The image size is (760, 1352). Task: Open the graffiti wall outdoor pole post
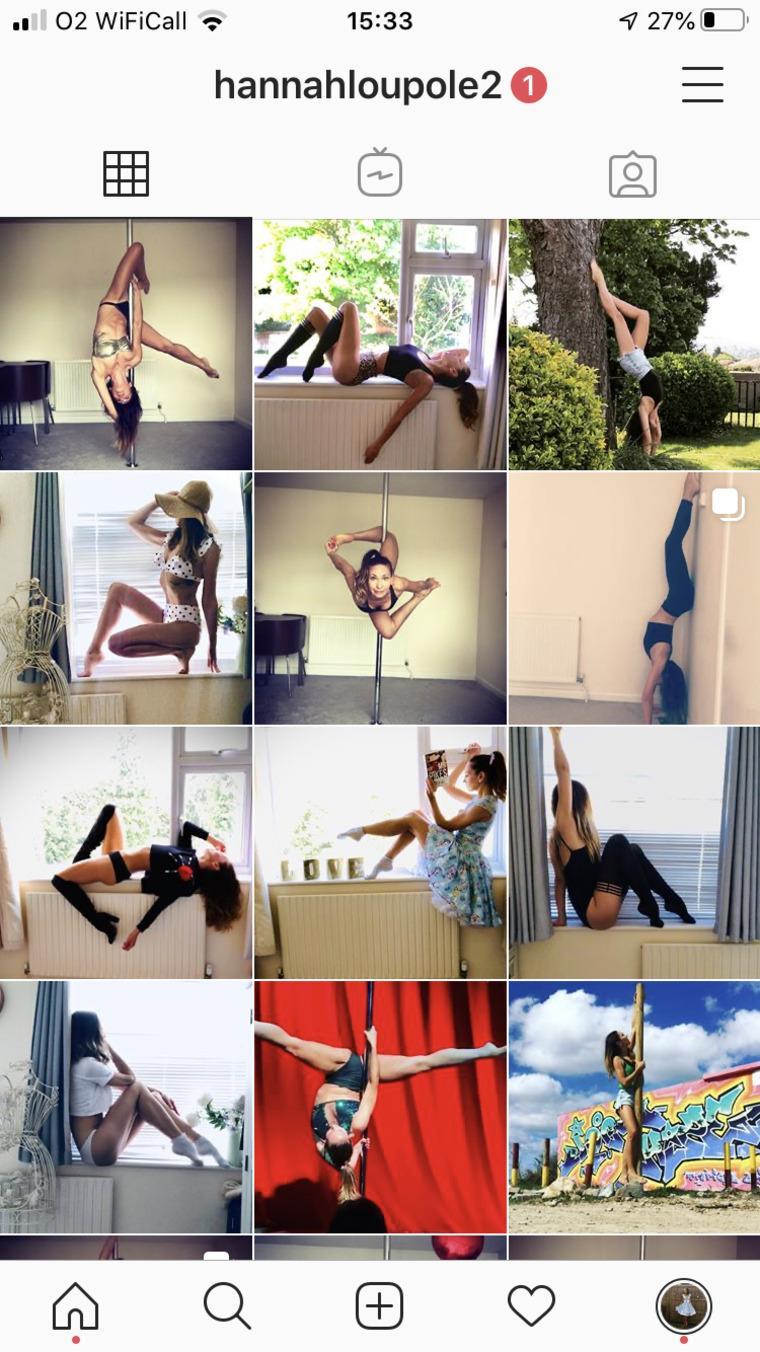(634, 1106)
